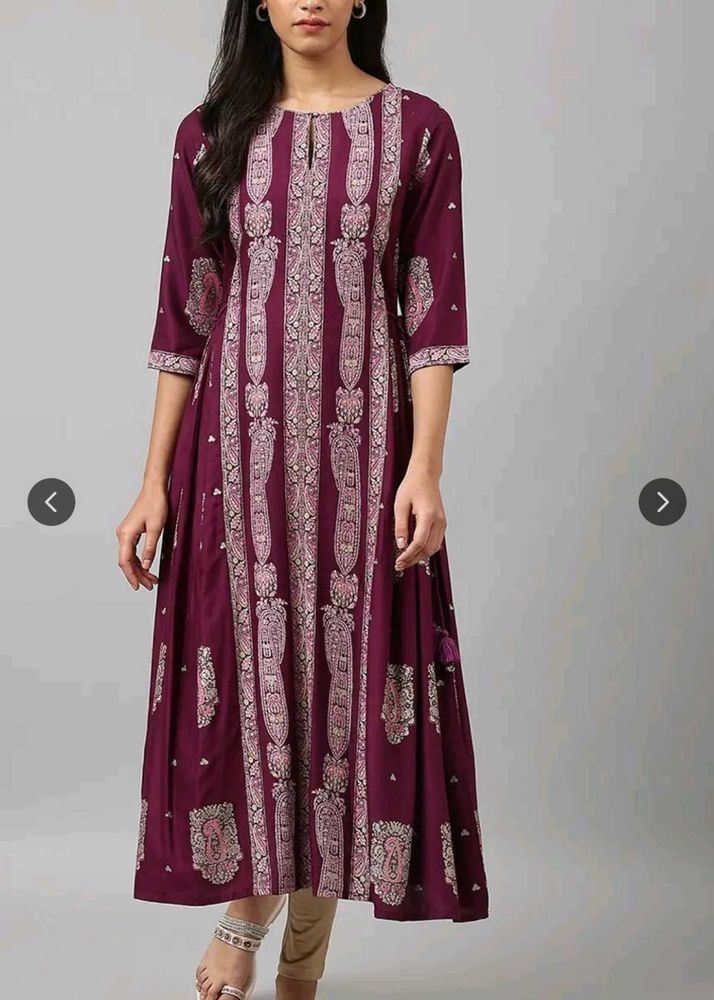The image size is (714, 1000).
Task: Go to the previous product image
Action: 51,502
